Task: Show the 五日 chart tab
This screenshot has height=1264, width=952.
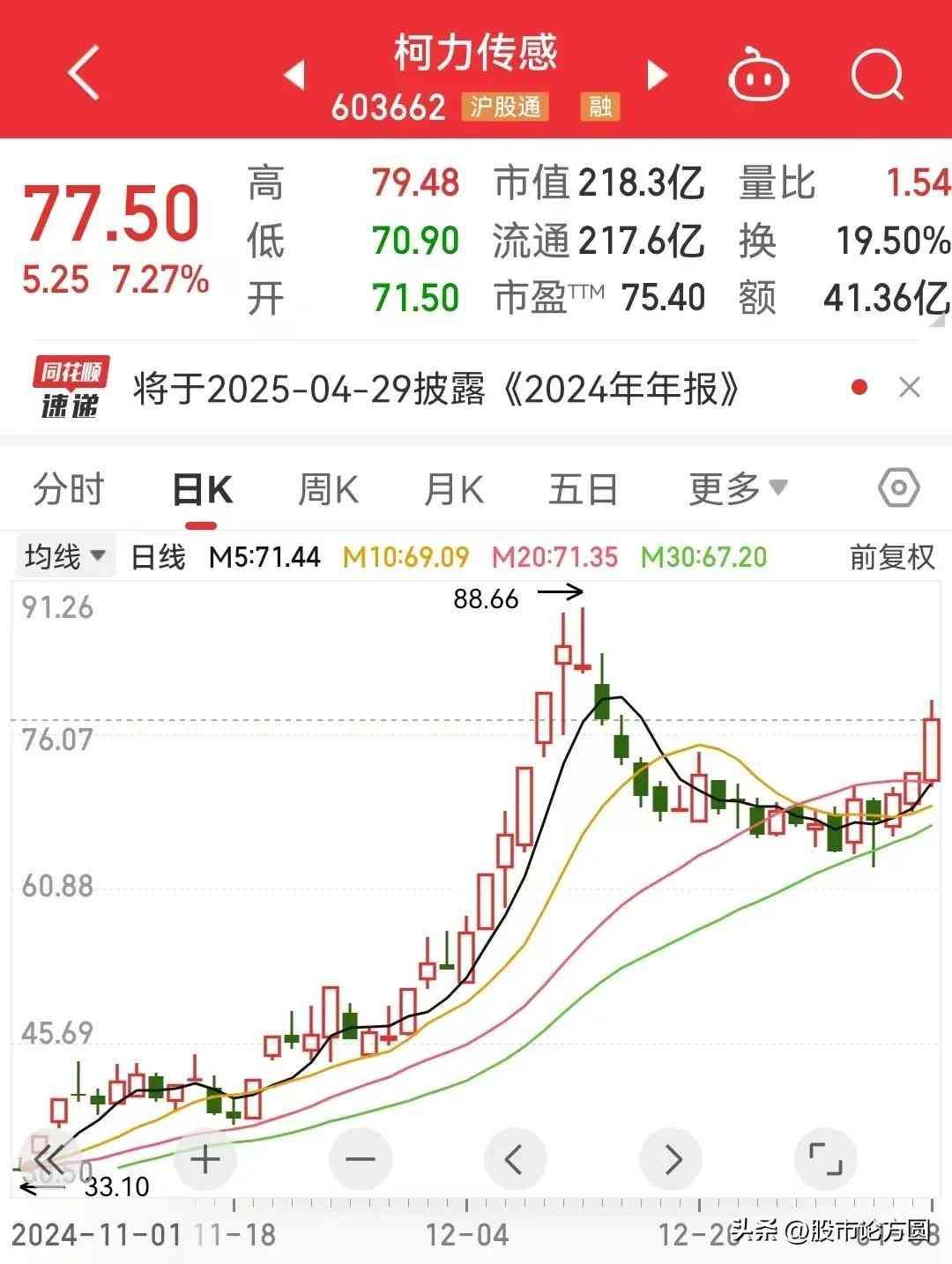Action: [583, 489]
